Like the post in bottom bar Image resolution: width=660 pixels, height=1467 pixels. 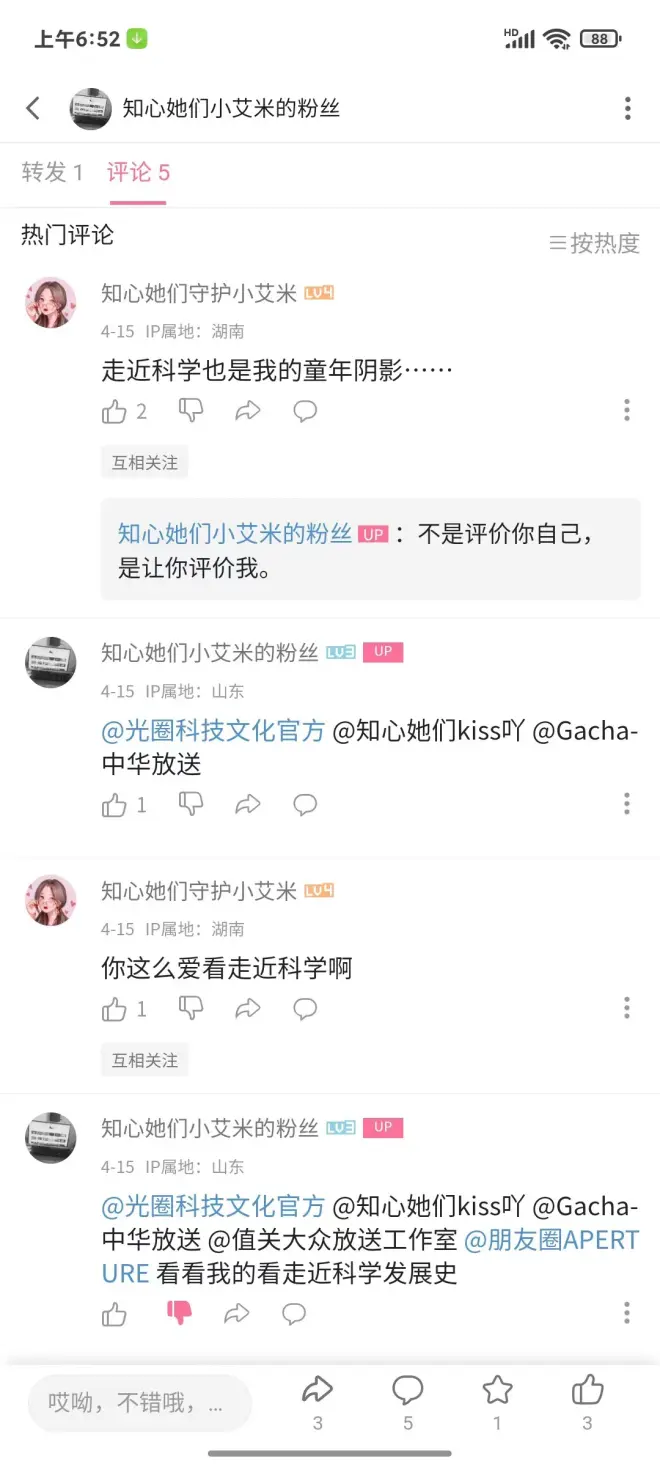pyautogui.click(x=587, y=1390)
